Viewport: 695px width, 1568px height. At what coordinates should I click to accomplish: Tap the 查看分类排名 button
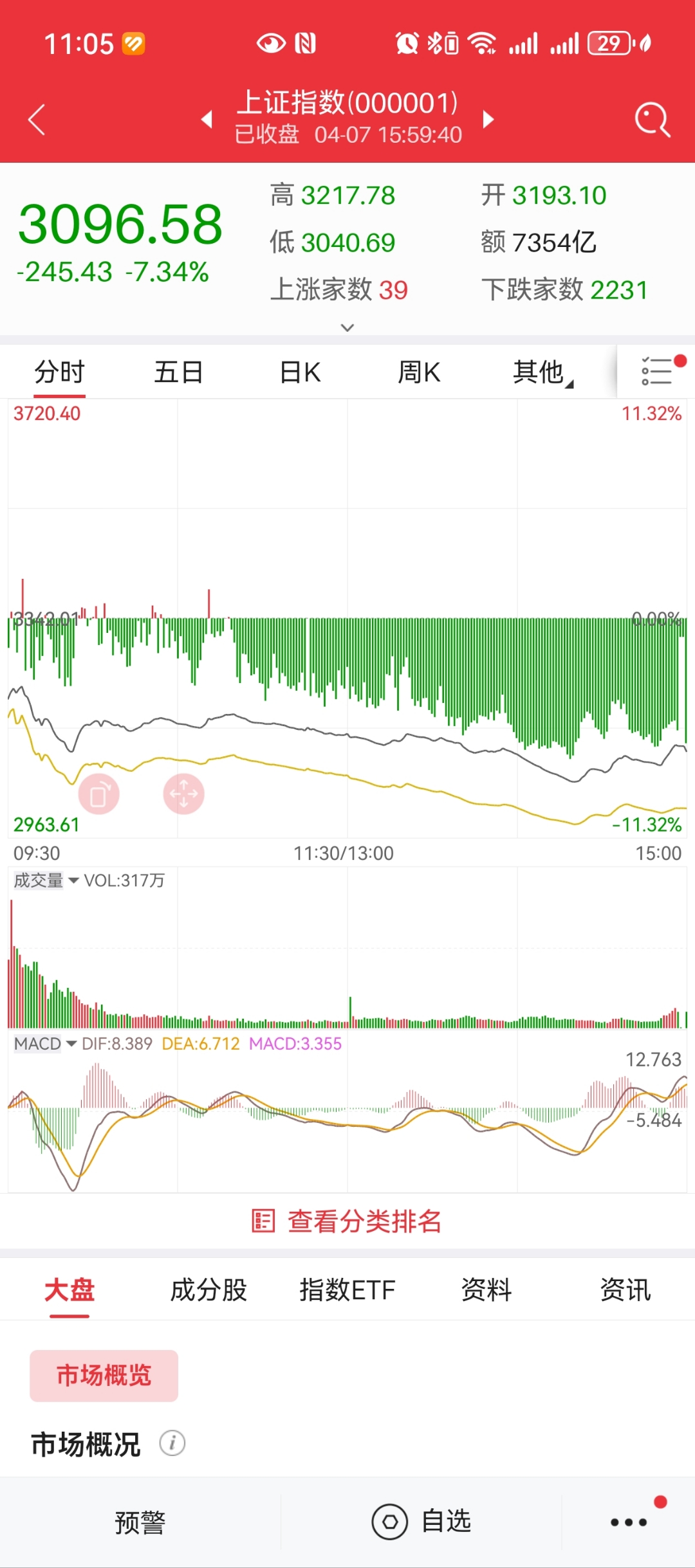point(347,1220)
